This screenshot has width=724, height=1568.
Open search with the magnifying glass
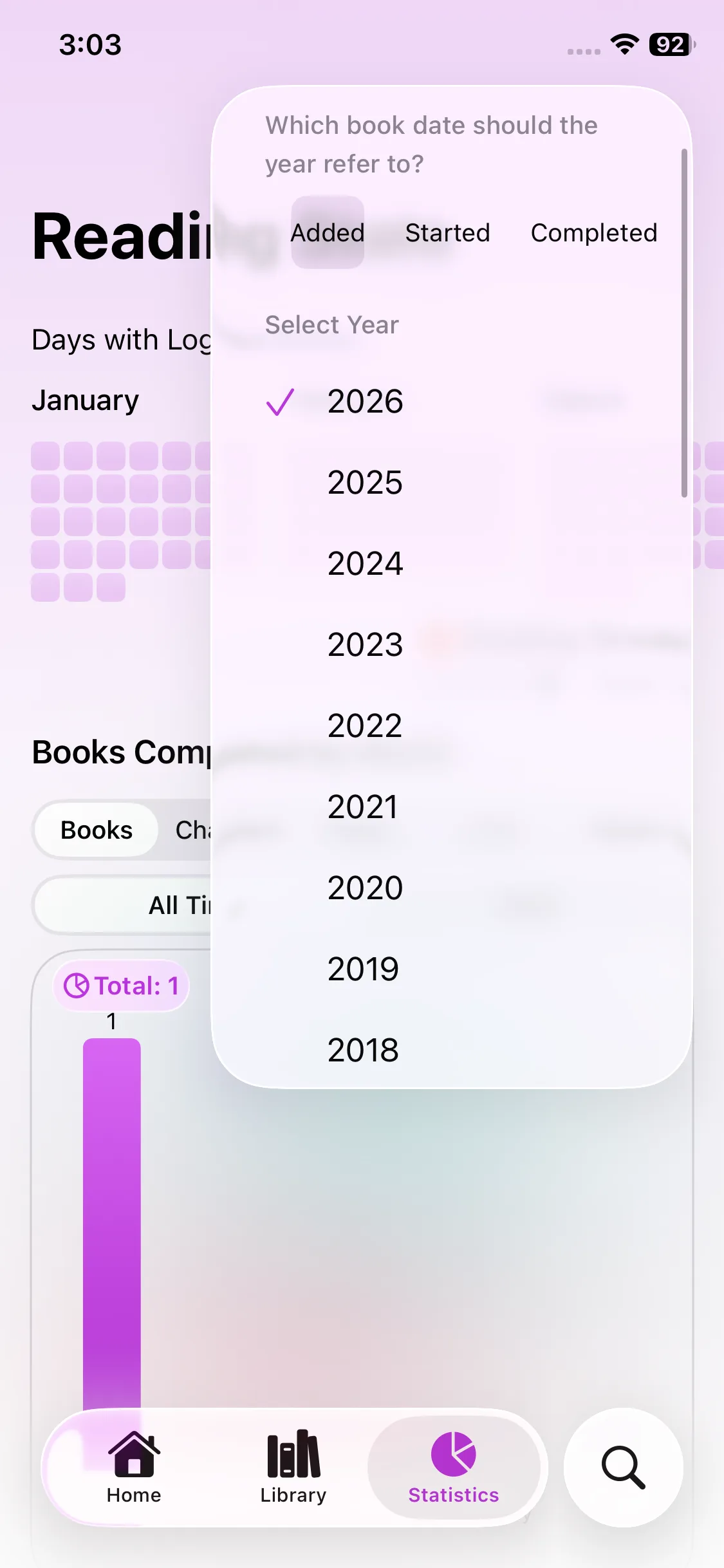coord(623,1468)
